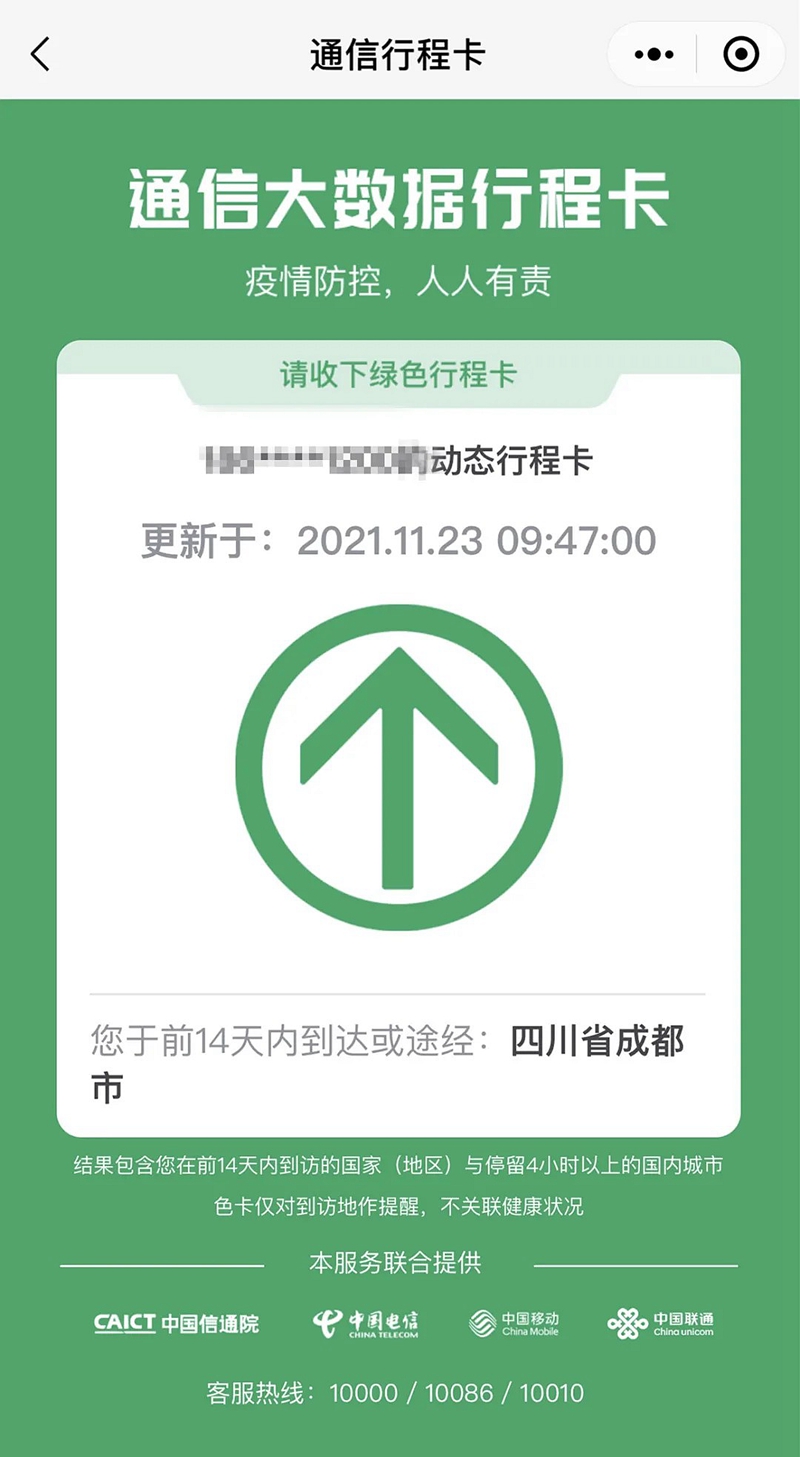Screen dimensions: 800x1457
Task: Close the mini program with the circle button
Action: pos(741,54)
